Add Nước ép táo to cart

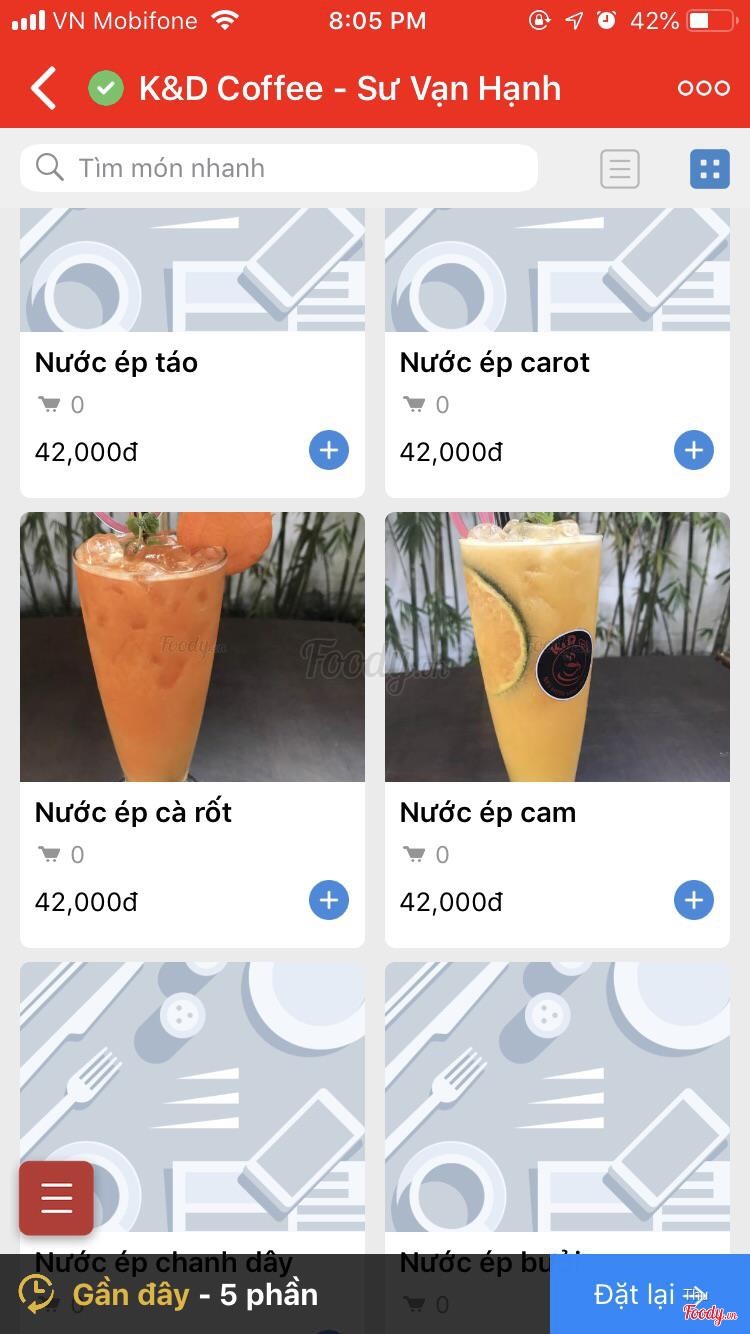[329, 451]
